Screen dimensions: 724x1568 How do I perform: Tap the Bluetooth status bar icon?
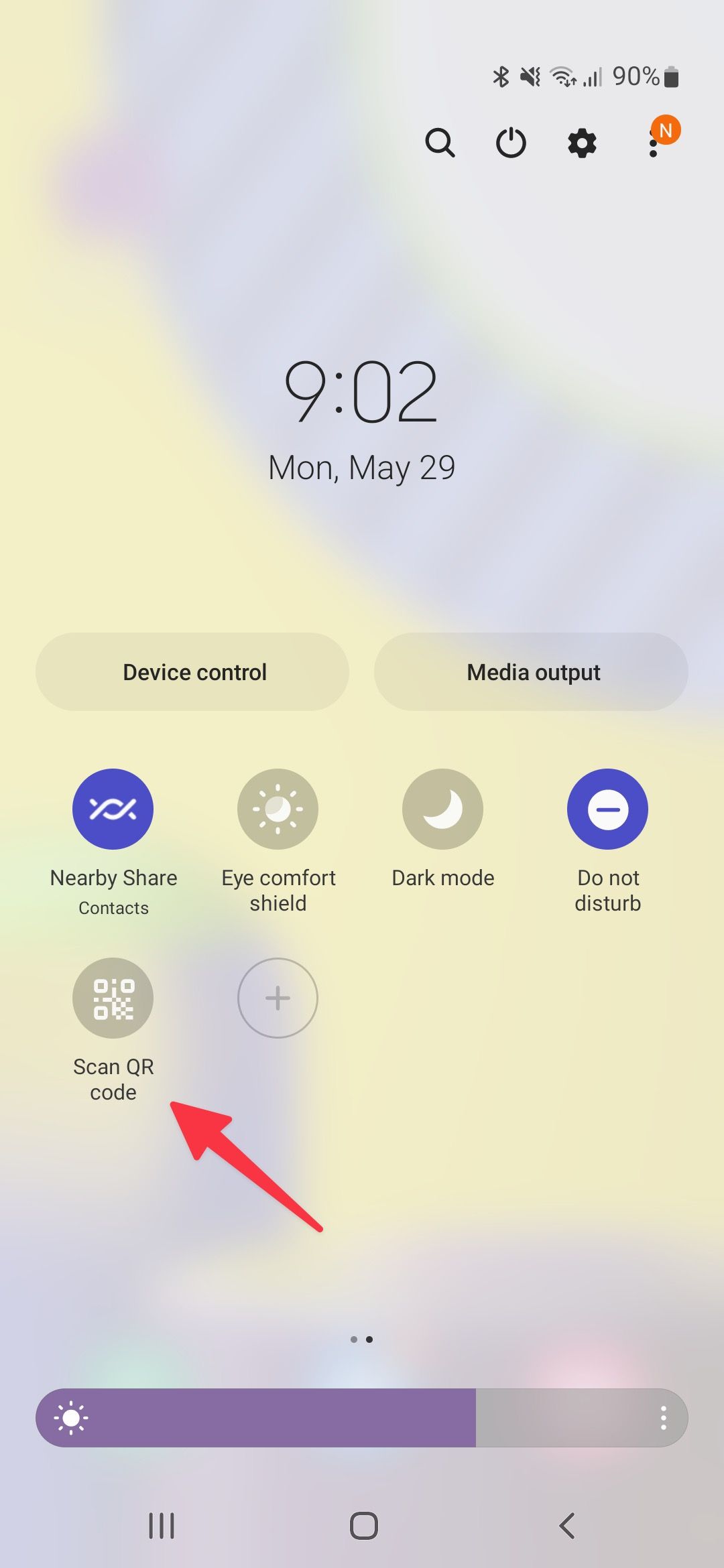[499, 76]
